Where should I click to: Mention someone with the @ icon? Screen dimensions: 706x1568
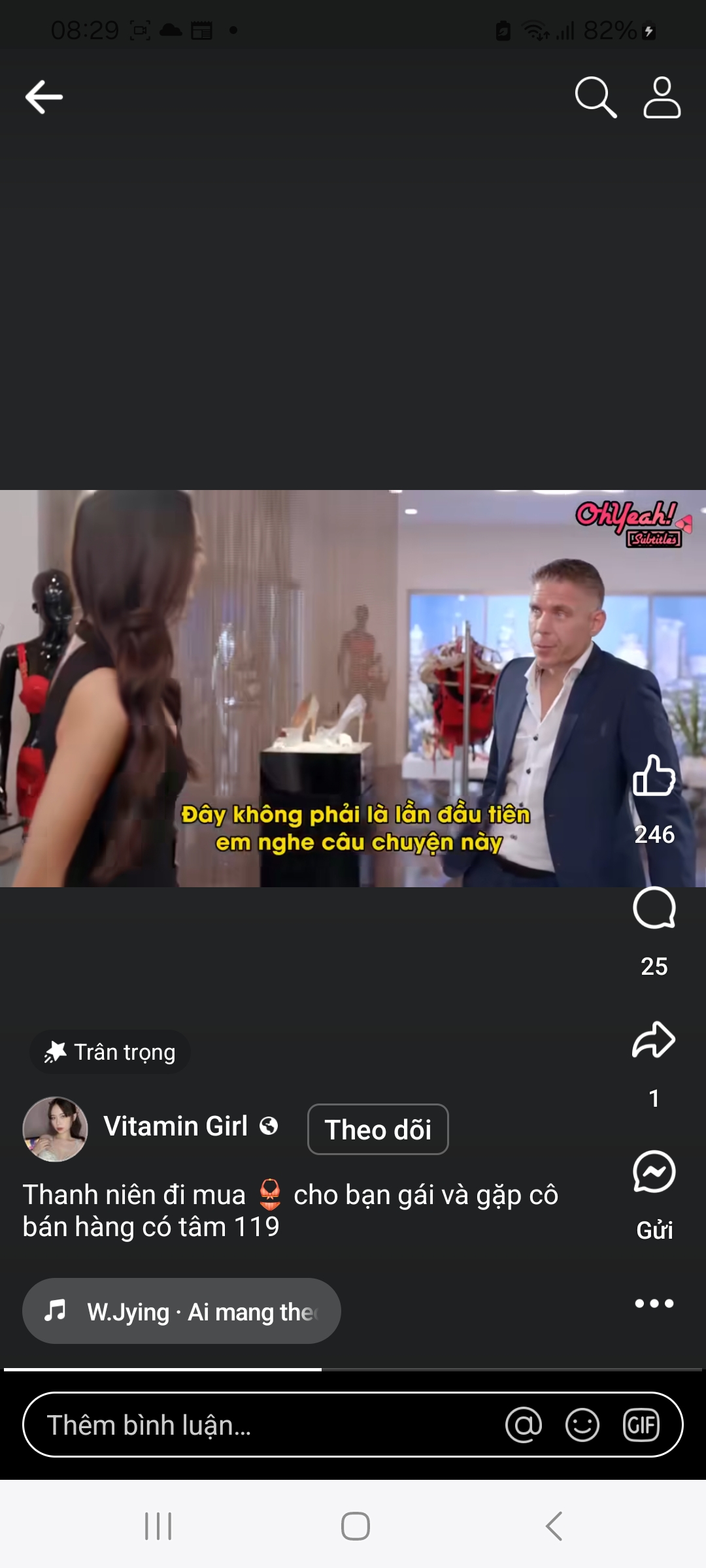[524, 1425]
